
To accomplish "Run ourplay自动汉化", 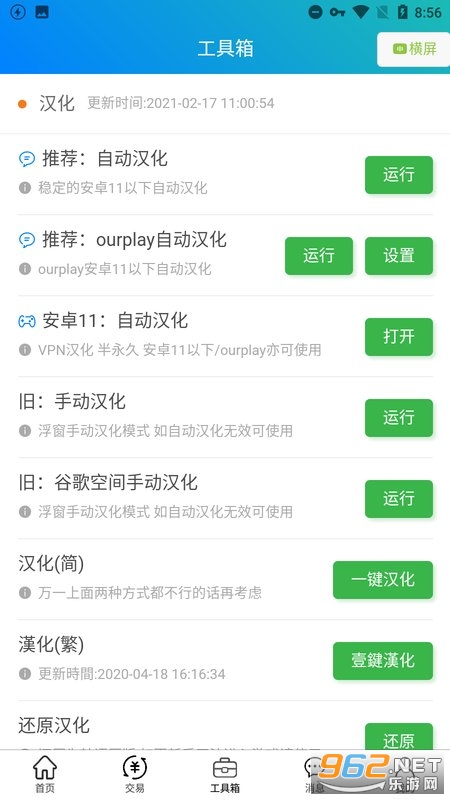I will pyautogui.click(x=318, y=256).
